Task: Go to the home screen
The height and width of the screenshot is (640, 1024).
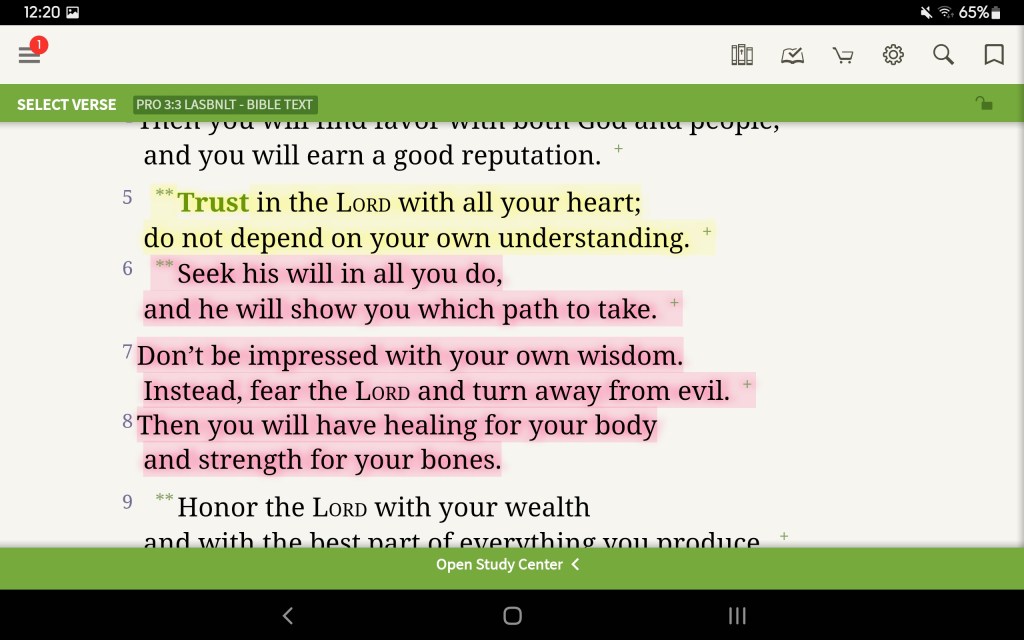Action: (512, 616)
